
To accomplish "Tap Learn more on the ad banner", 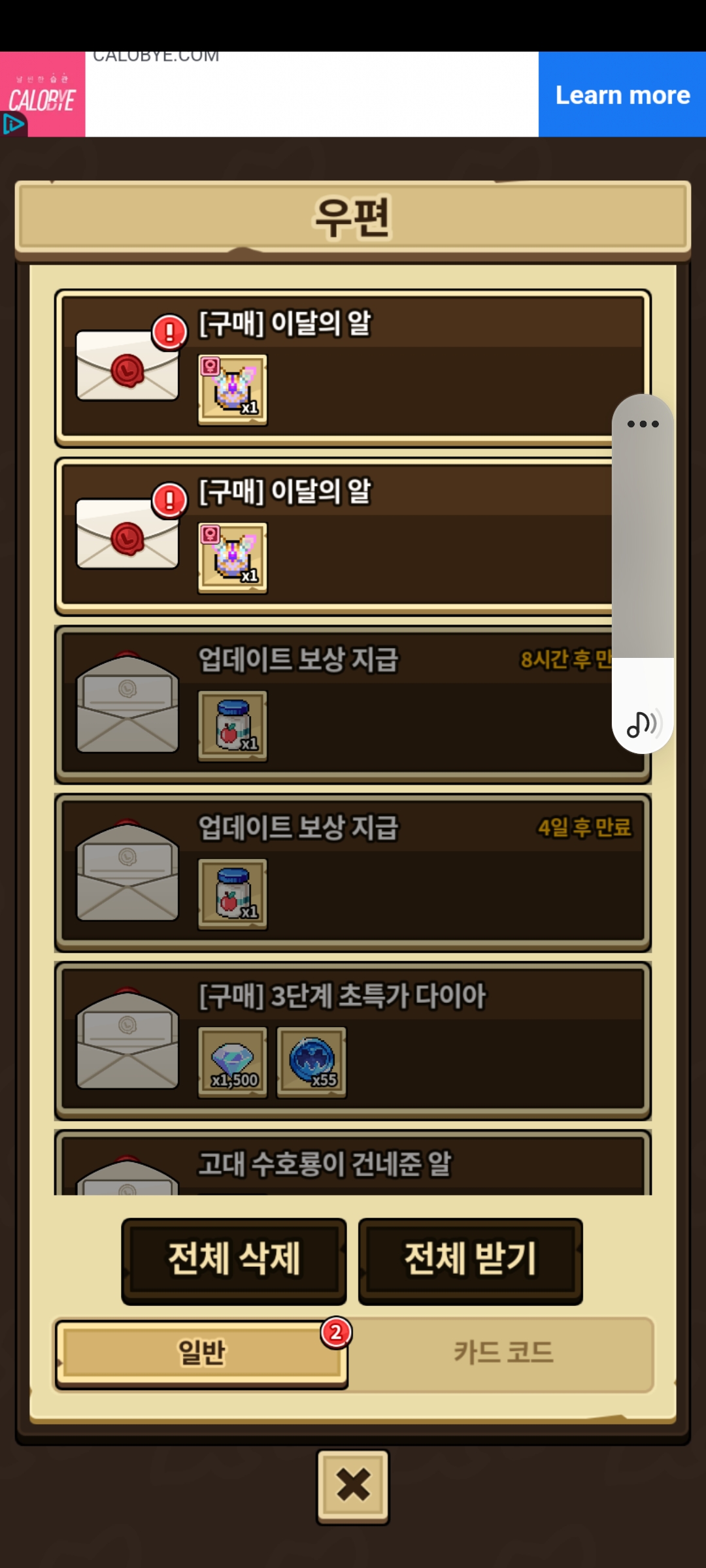I will coord(622,95).
